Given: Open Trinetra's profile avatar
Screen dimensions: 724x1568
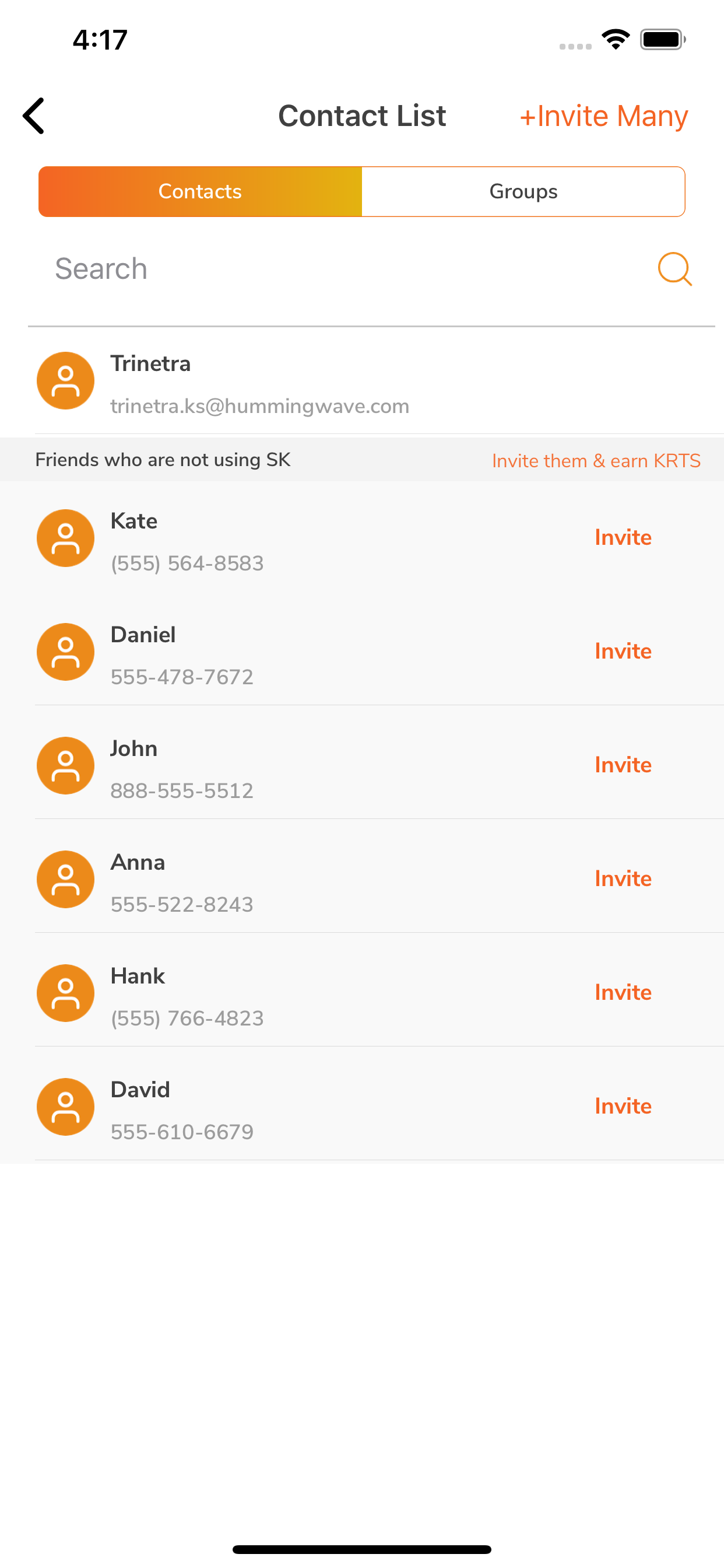Looking at the screenshot, I should [65, 380].
